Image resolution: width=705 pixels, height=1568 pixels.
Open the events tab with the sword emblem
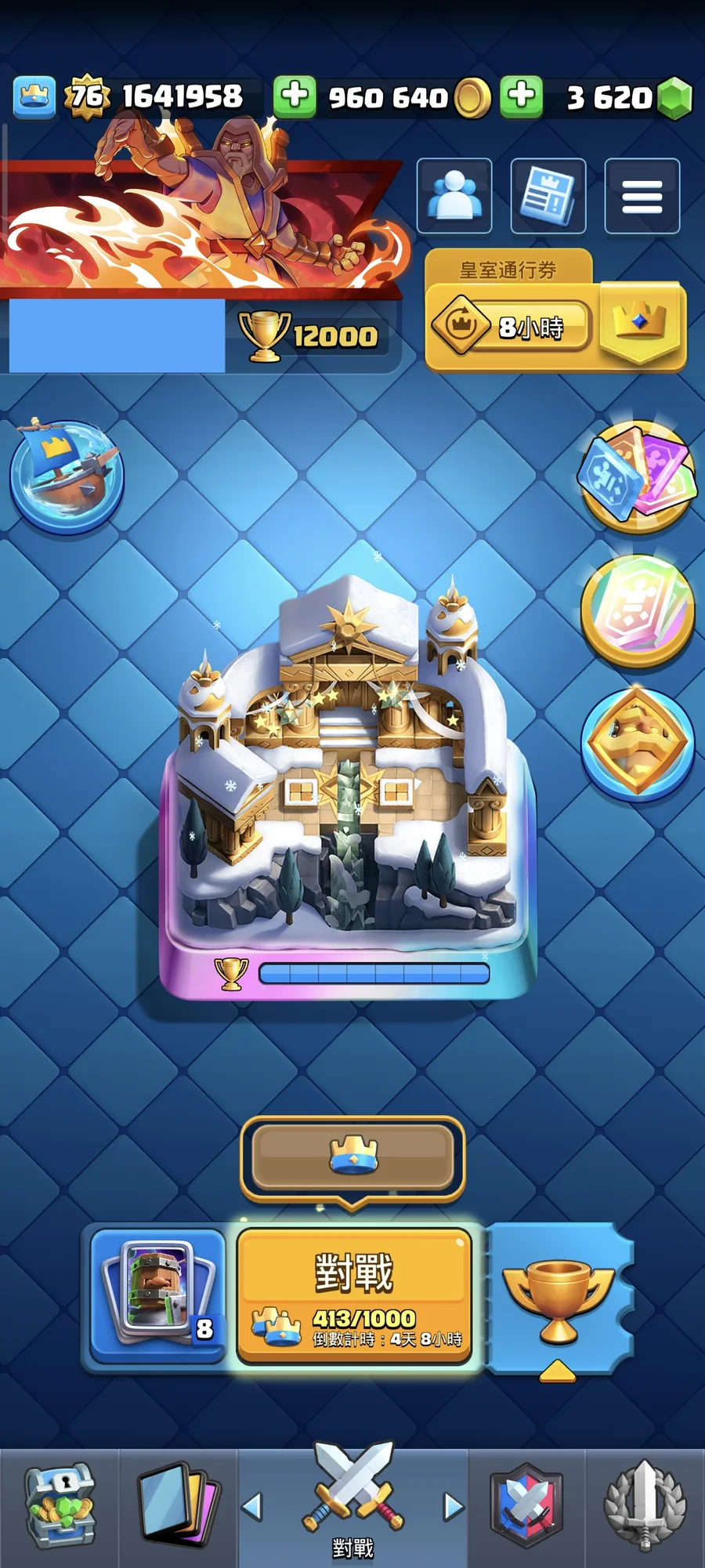[x=644, y=1506]
